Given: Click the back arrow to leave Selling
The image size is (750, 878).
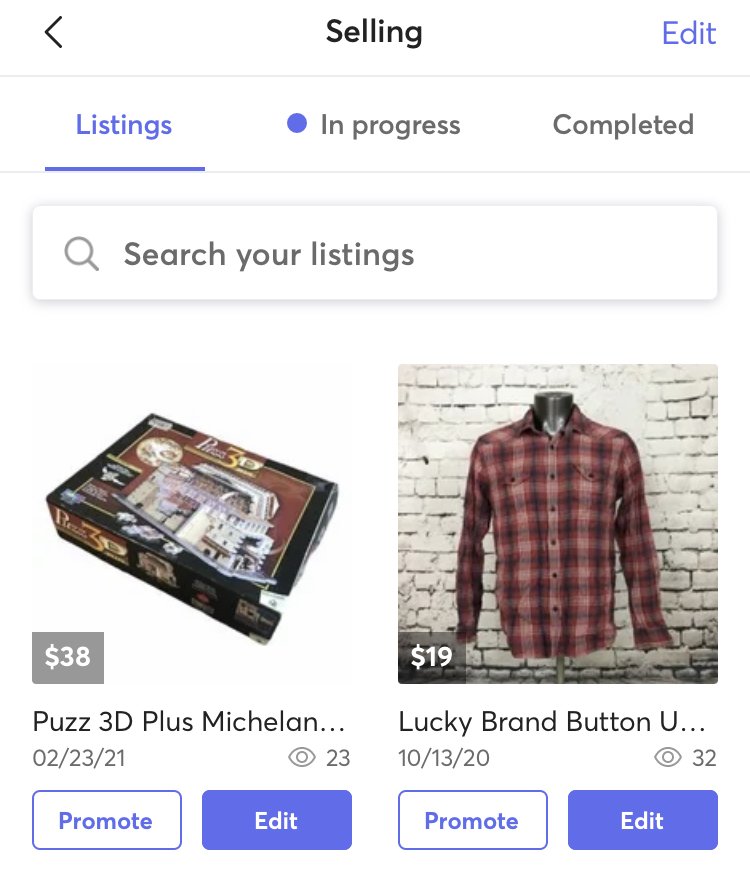Looking at the screenshot, I should point(53,32).
